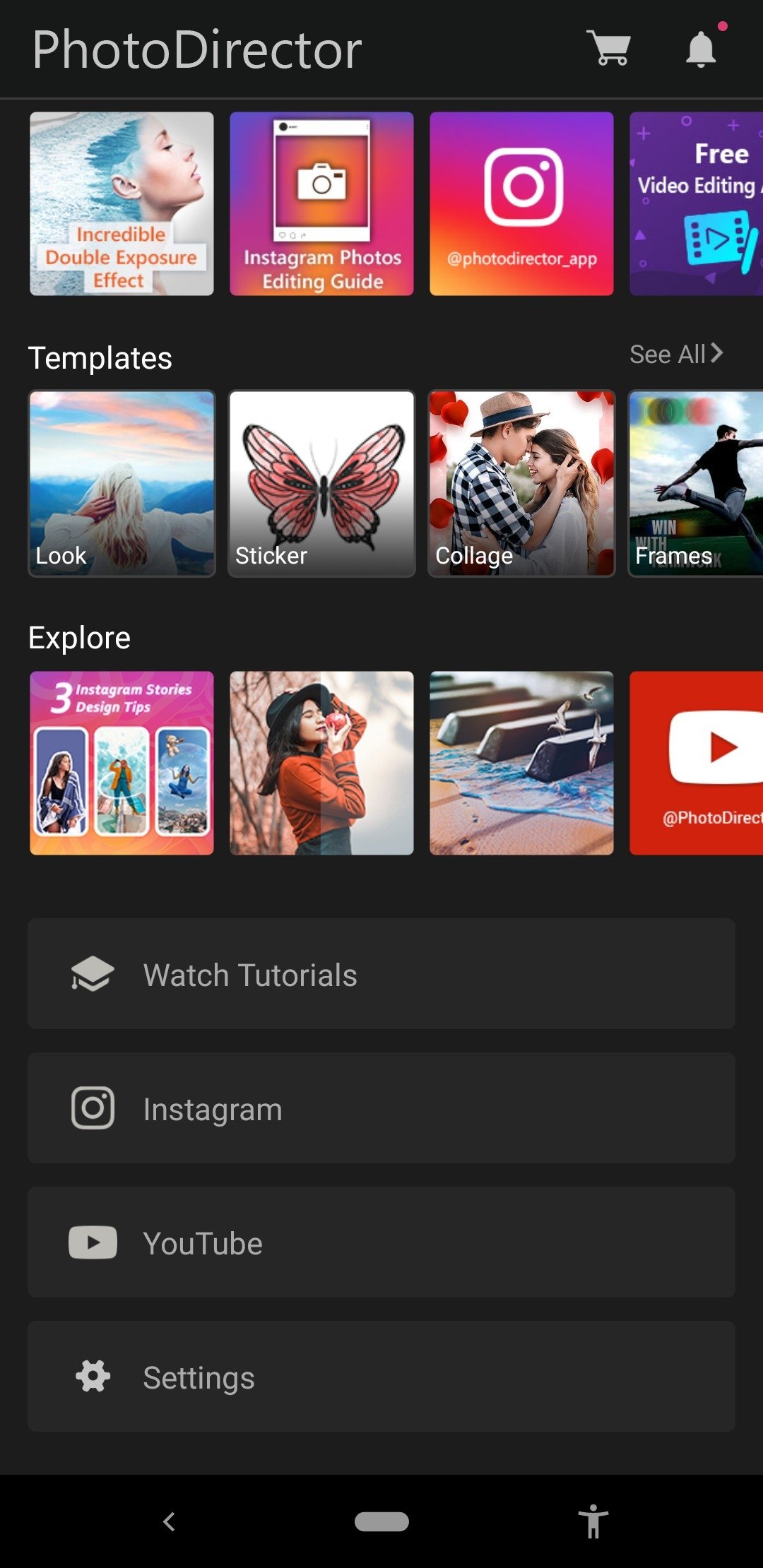Open the @PhotoDirector YouTube Explore tile
The image size is (763, 1568).
tap(696, 763)
